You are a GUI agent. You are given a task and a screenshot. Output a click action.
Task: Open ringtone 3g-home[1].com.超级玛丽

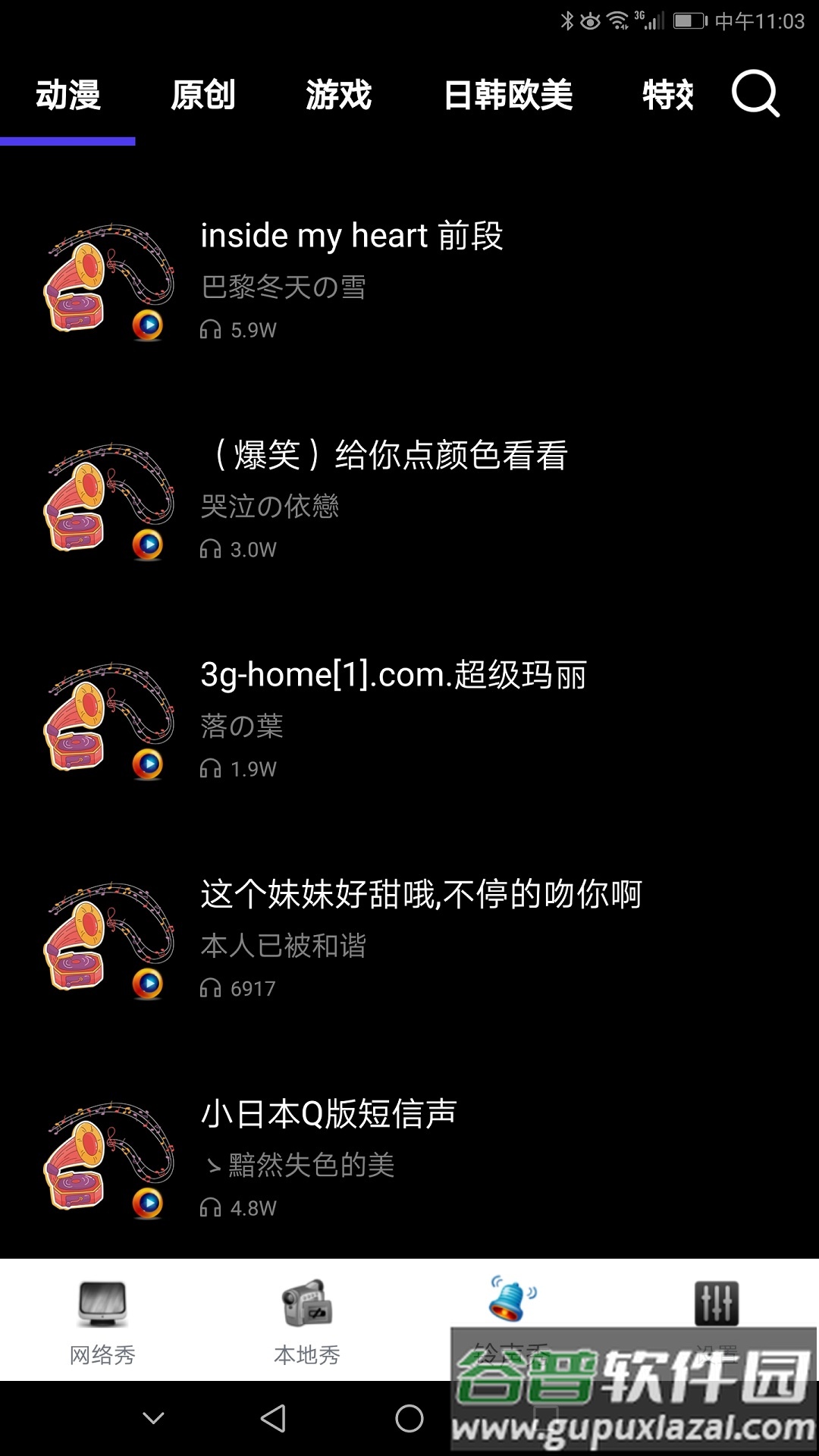[x=393, y=675]
